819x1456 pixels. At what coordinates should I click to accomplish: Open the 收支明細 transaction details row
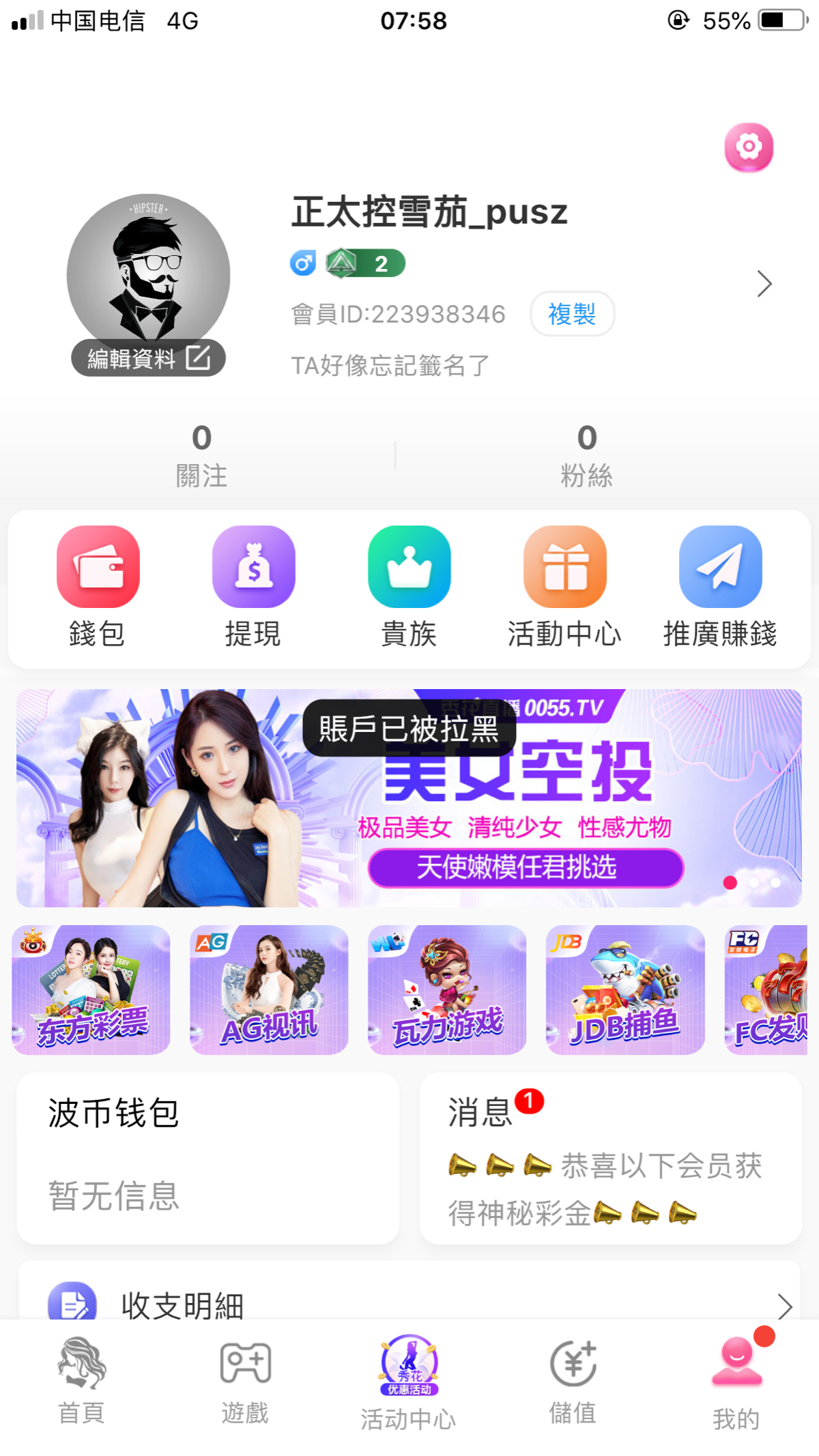(x=409, y=1304)
